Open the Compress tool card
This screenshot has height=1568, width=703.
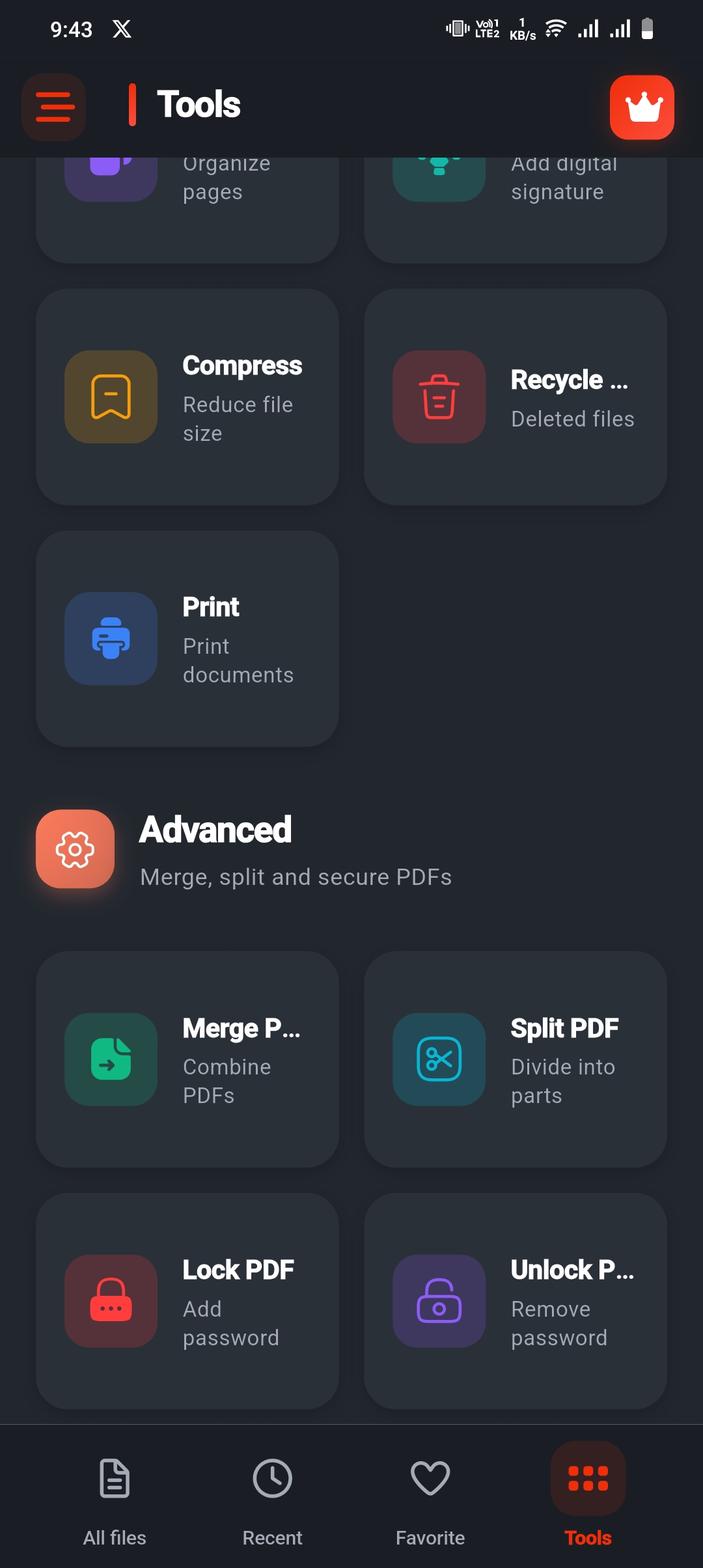tap(187, 397)
